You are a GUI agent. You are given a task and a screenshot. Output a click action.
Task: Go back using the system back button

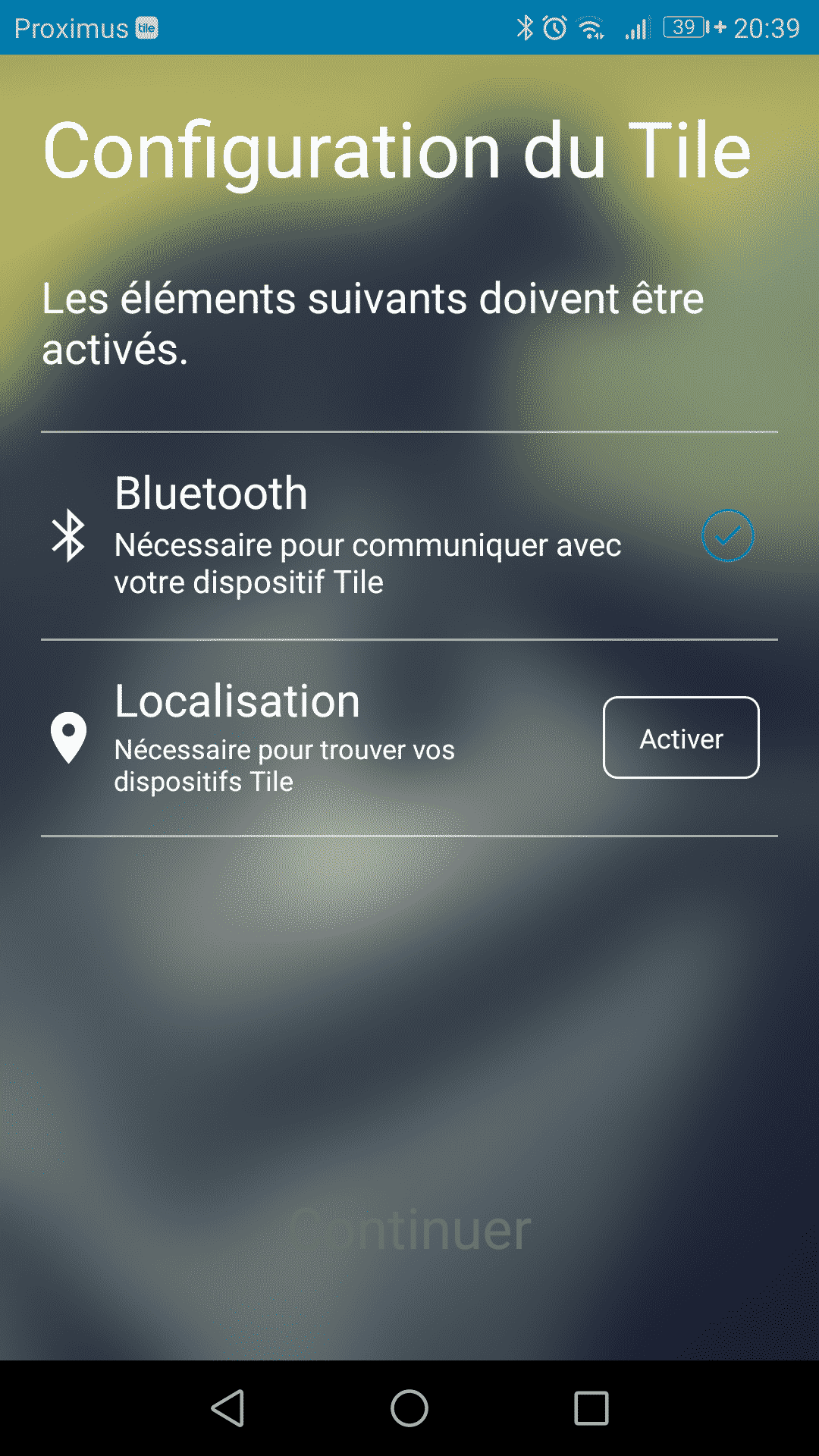tap(227, 1408)
